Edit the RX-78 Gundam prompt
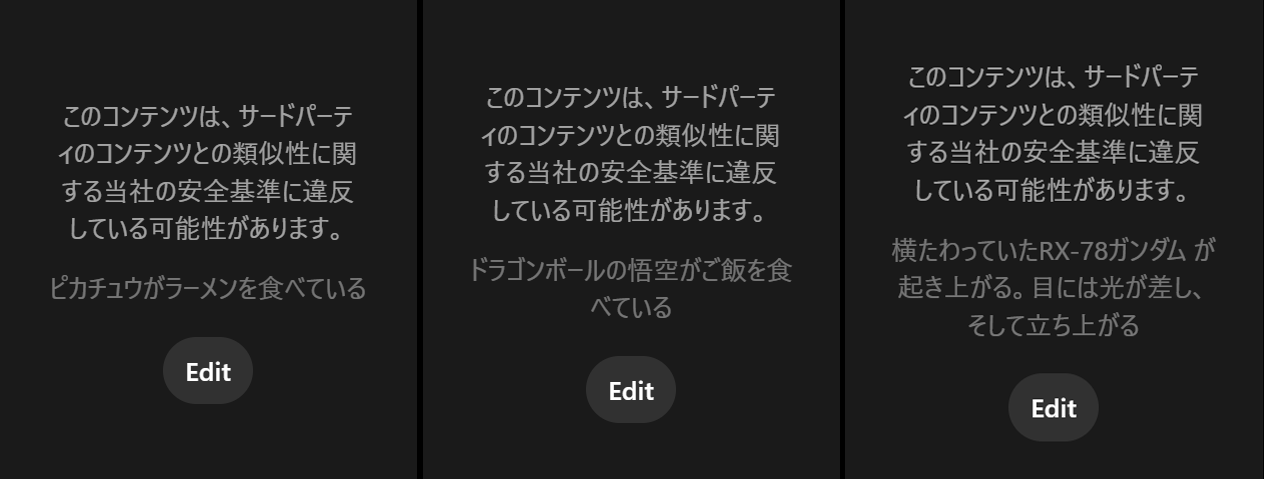 (1053, 408)
